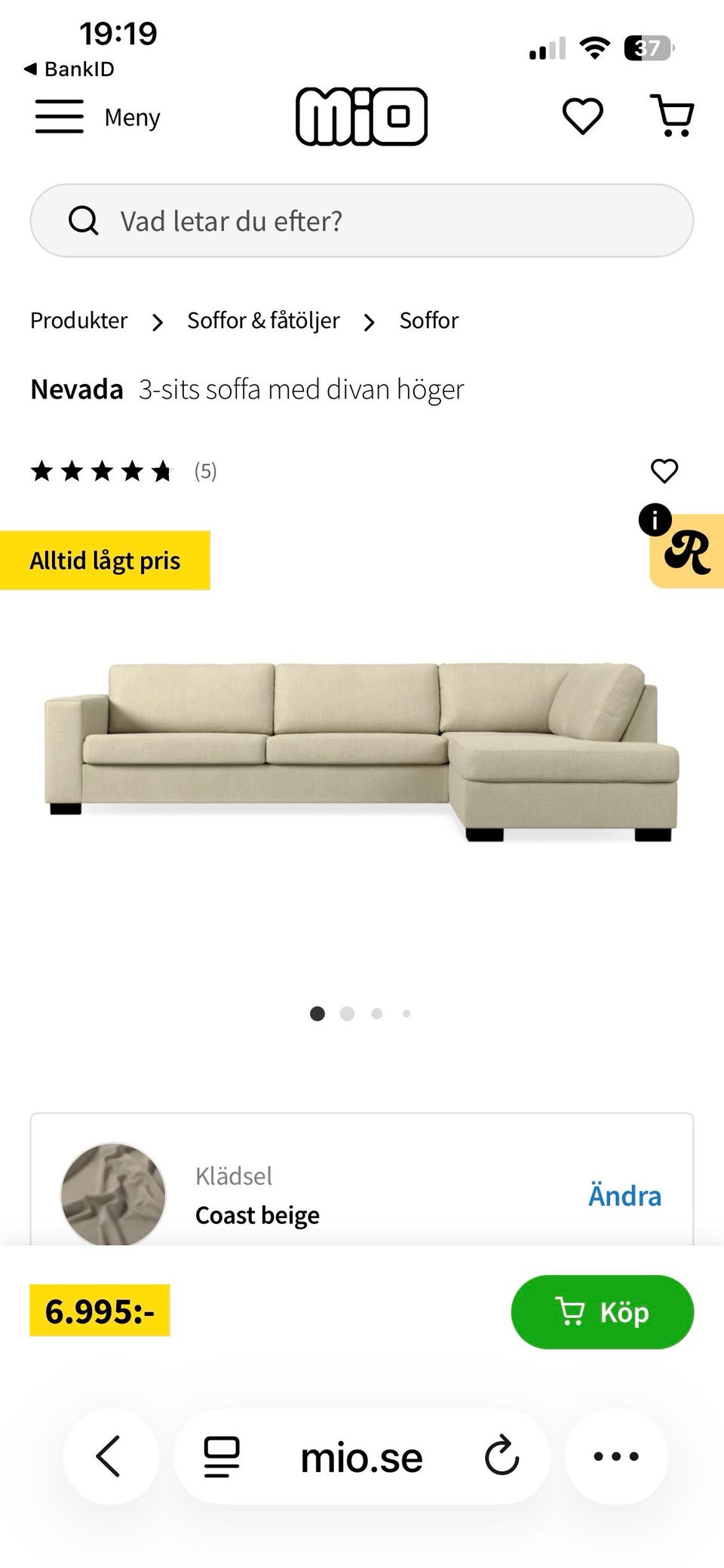The width and height of the screenshot is (724, 1568).
Task: Save the Nevada sofa to favorites
Action: click(x=664, y=471)
